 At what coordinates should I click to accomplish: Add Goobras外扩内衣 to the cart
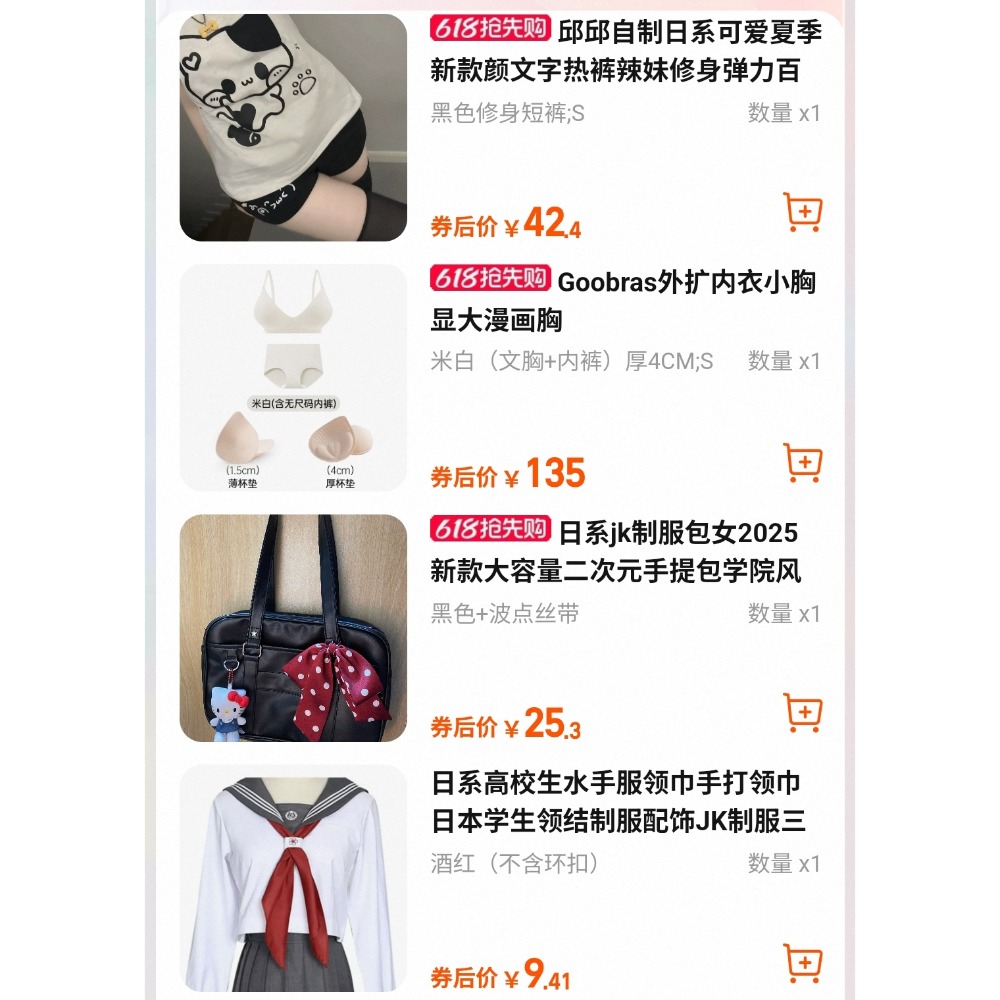tap(802, 462)
